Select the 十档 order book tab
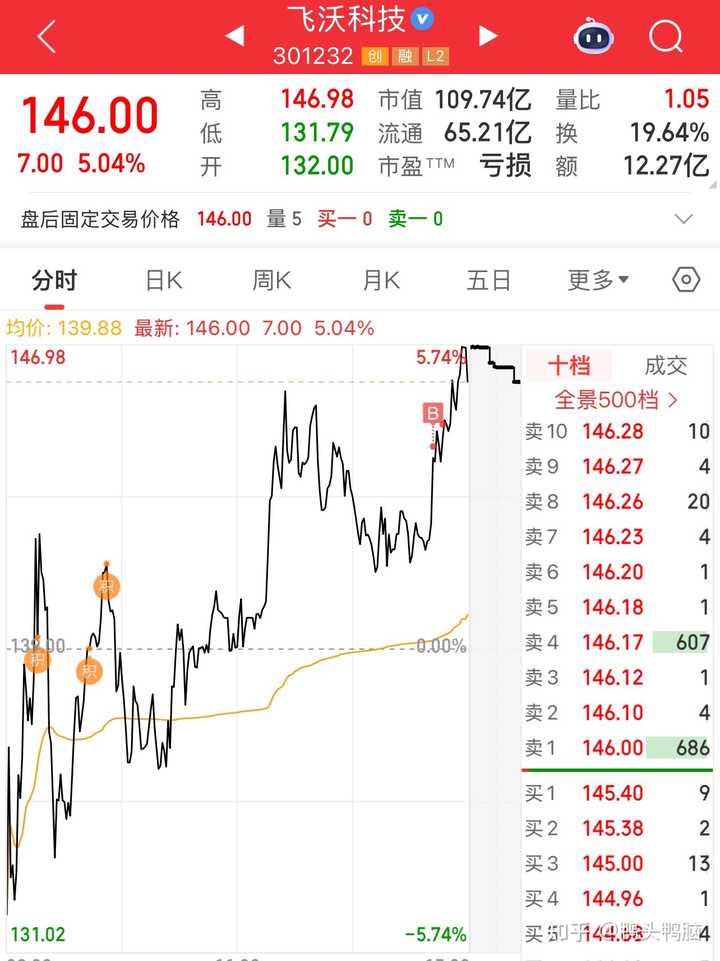720x961 pixels. 569,366
